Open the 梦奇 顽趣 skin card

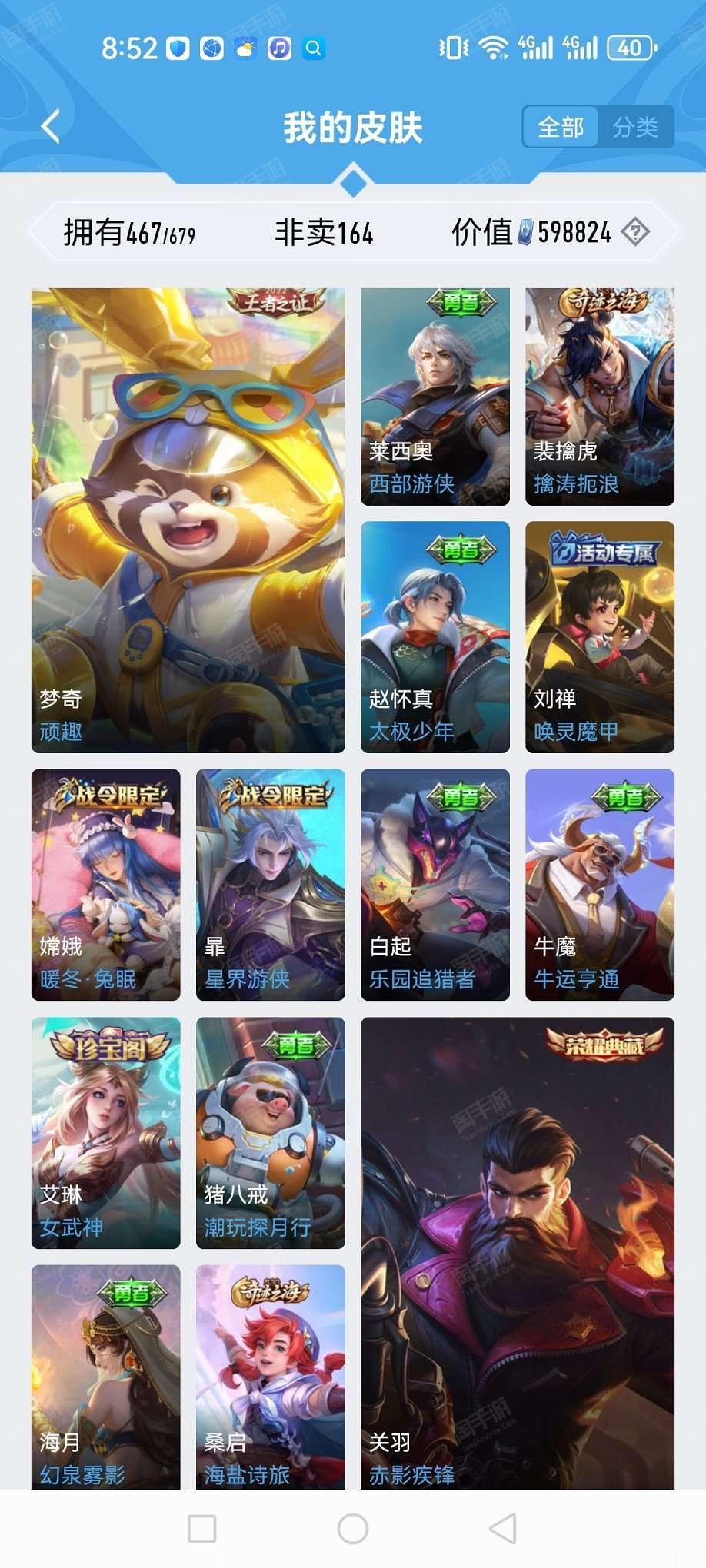tap(188, 520)
